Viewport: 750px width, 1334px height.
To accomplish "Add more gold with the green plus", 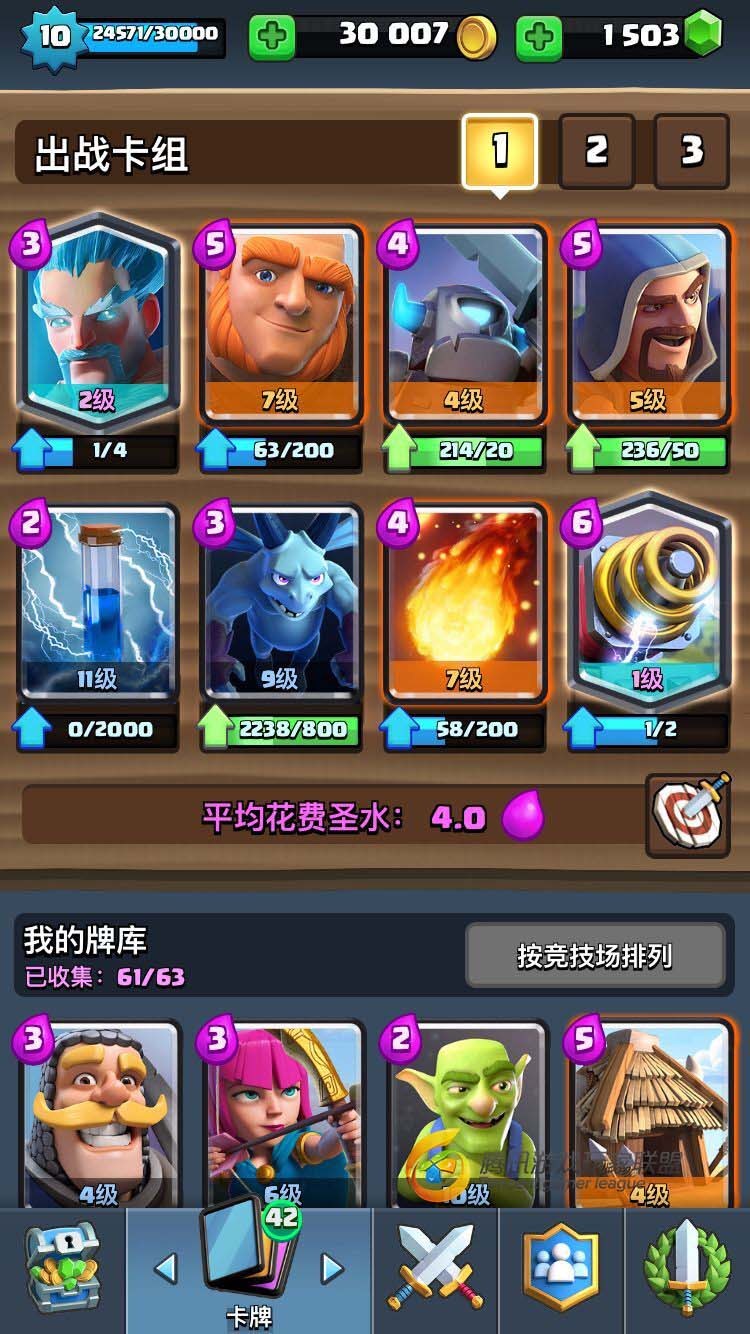I will (271, 38).
